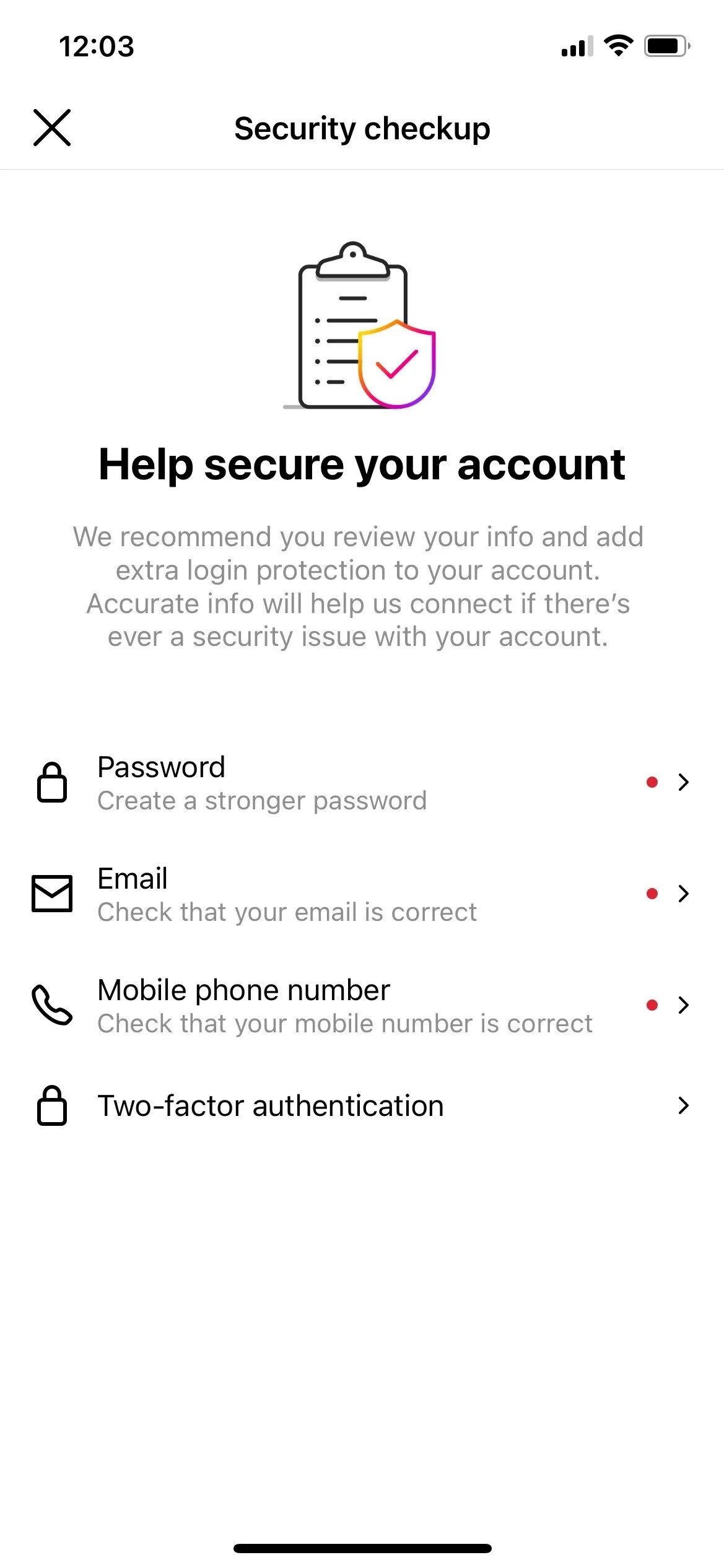Click the envelope icon beside Email
724x1568 pixels.
coord(52,894)
